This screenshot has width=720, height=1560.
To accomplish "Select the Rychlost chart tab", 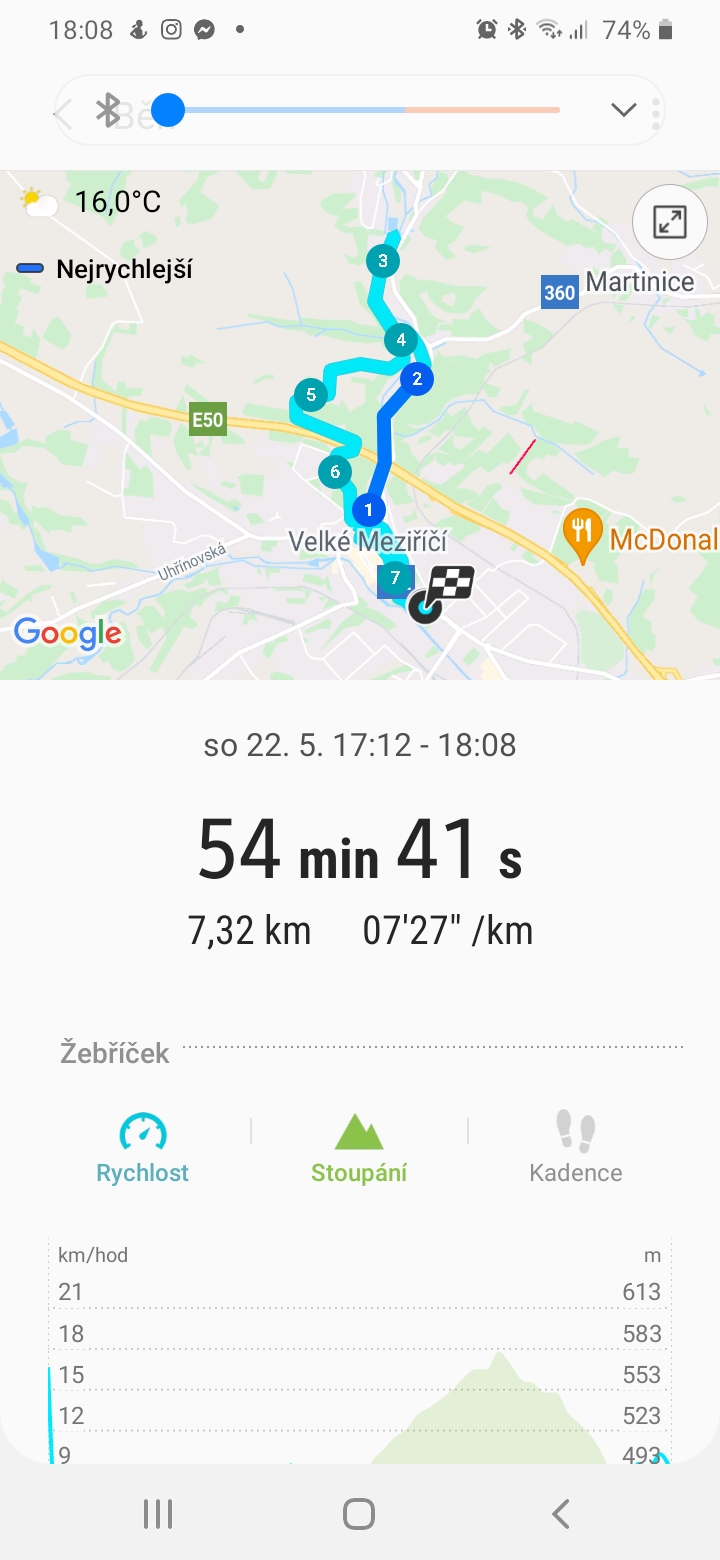I will tap(142, 1148).
